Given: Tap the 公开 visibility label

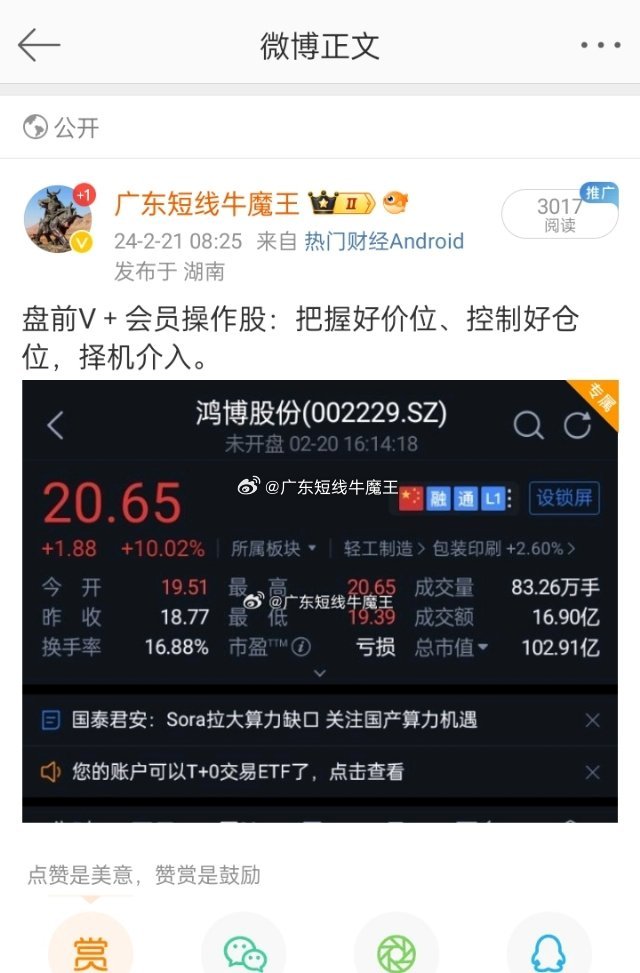Looking at the screenshot, I should coord(62,128).
